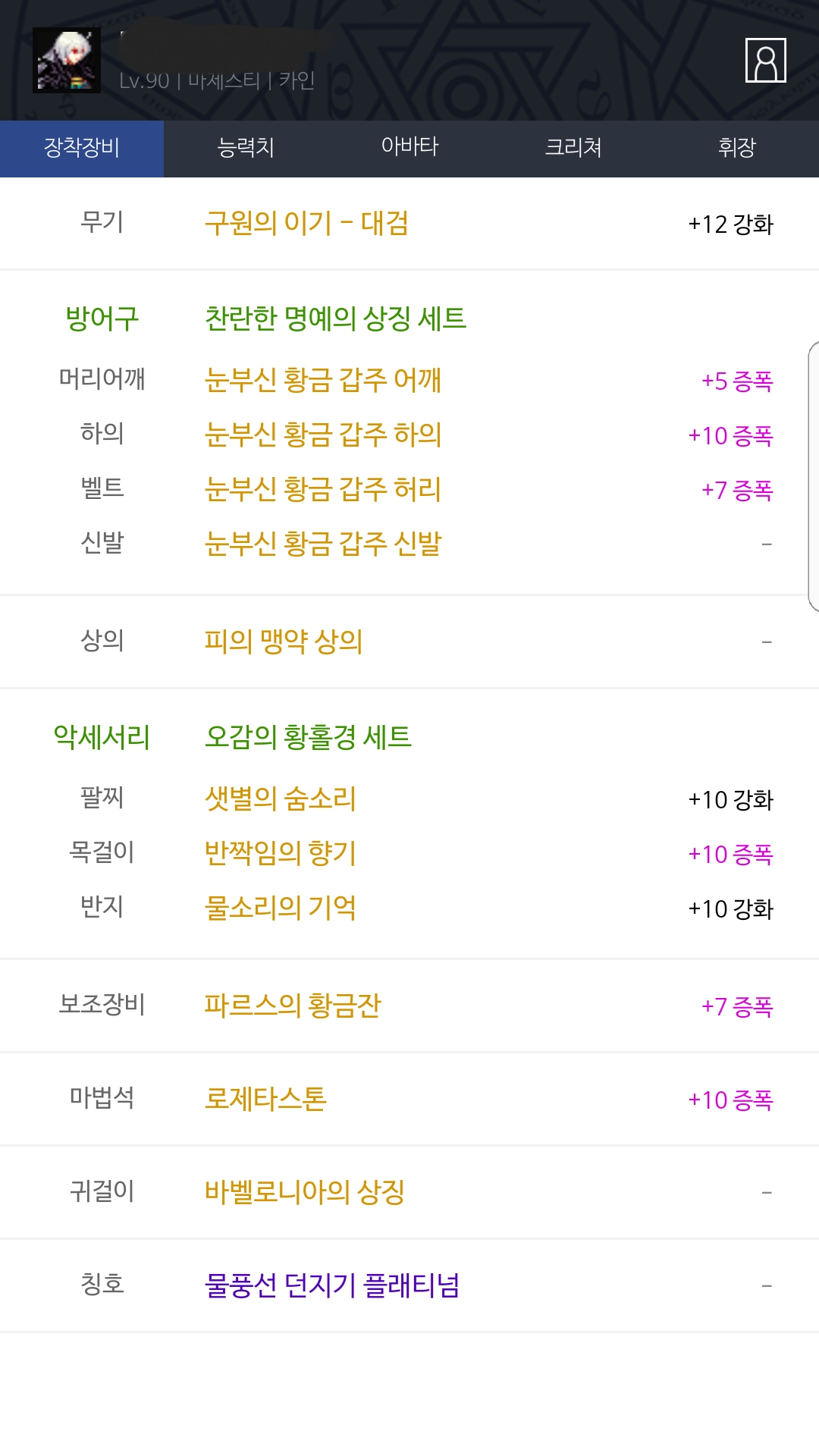
Task: Open the profile icon in the header
Action: pos(765,60)
